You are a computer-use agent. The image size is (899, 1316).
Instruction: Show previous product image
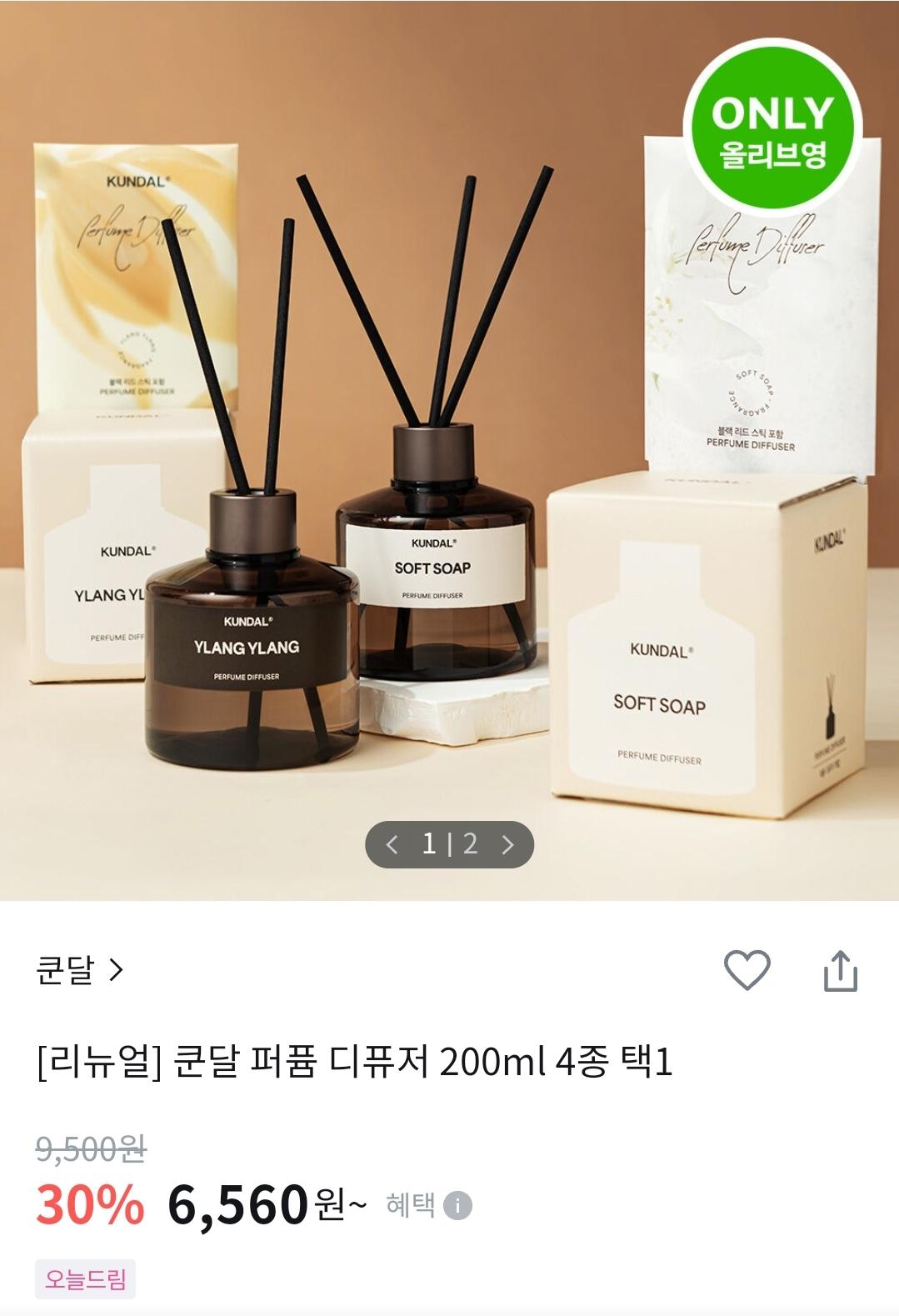tap(392, 844)
